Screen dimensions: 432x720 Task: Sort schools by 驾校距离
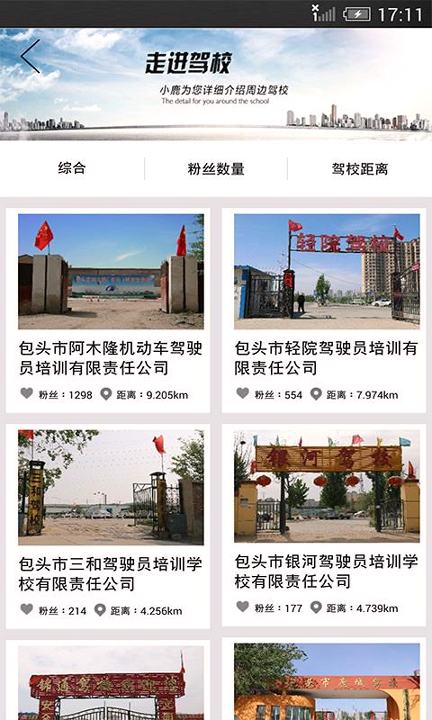tap(359, 169)
